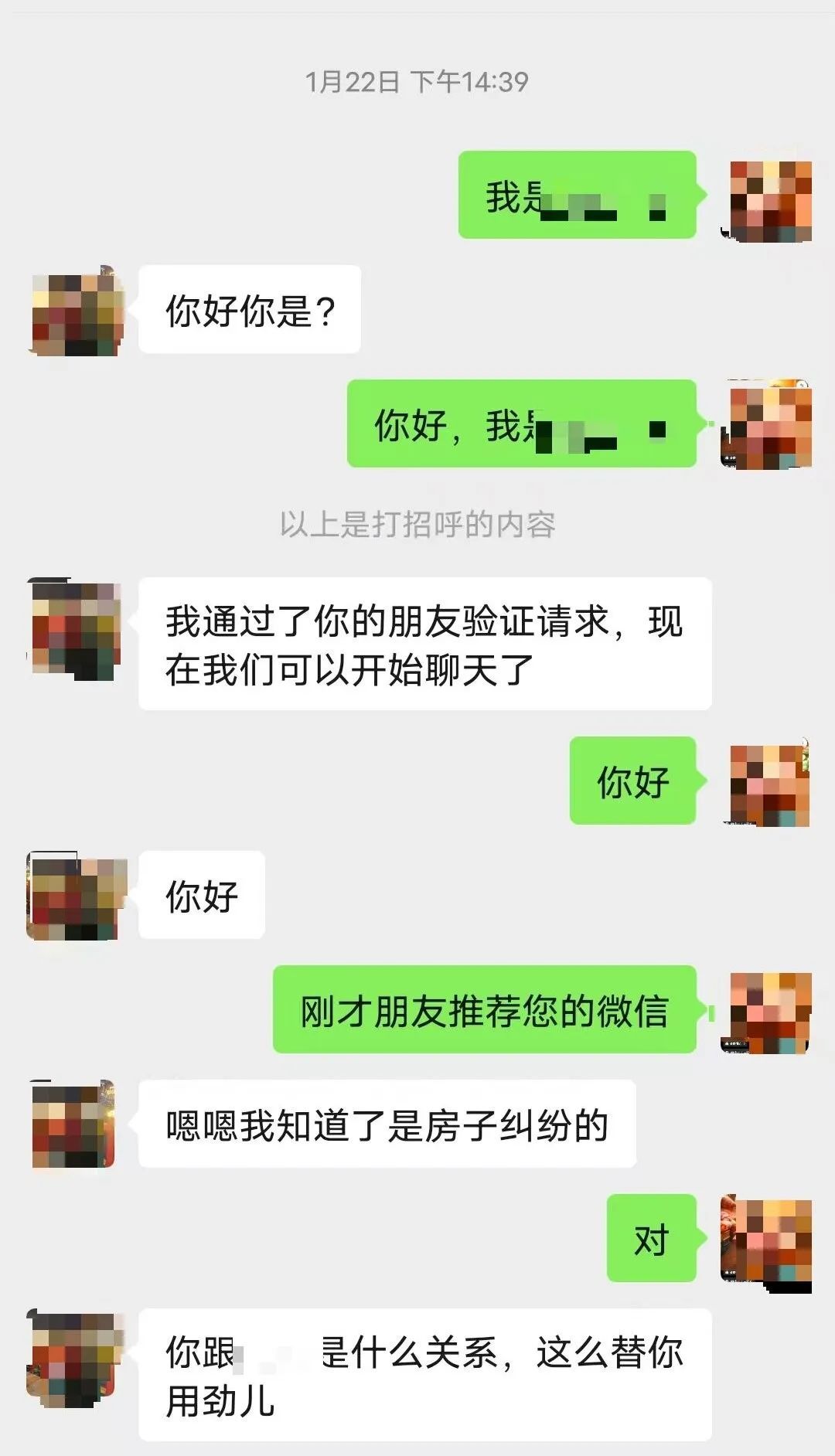Select the green '对' message bubble

click(x=651, y=1237)
